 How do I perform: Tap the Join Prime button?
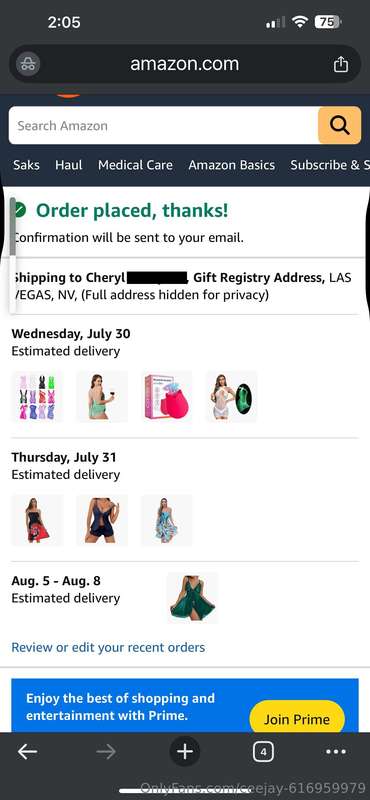coord(297,719)
